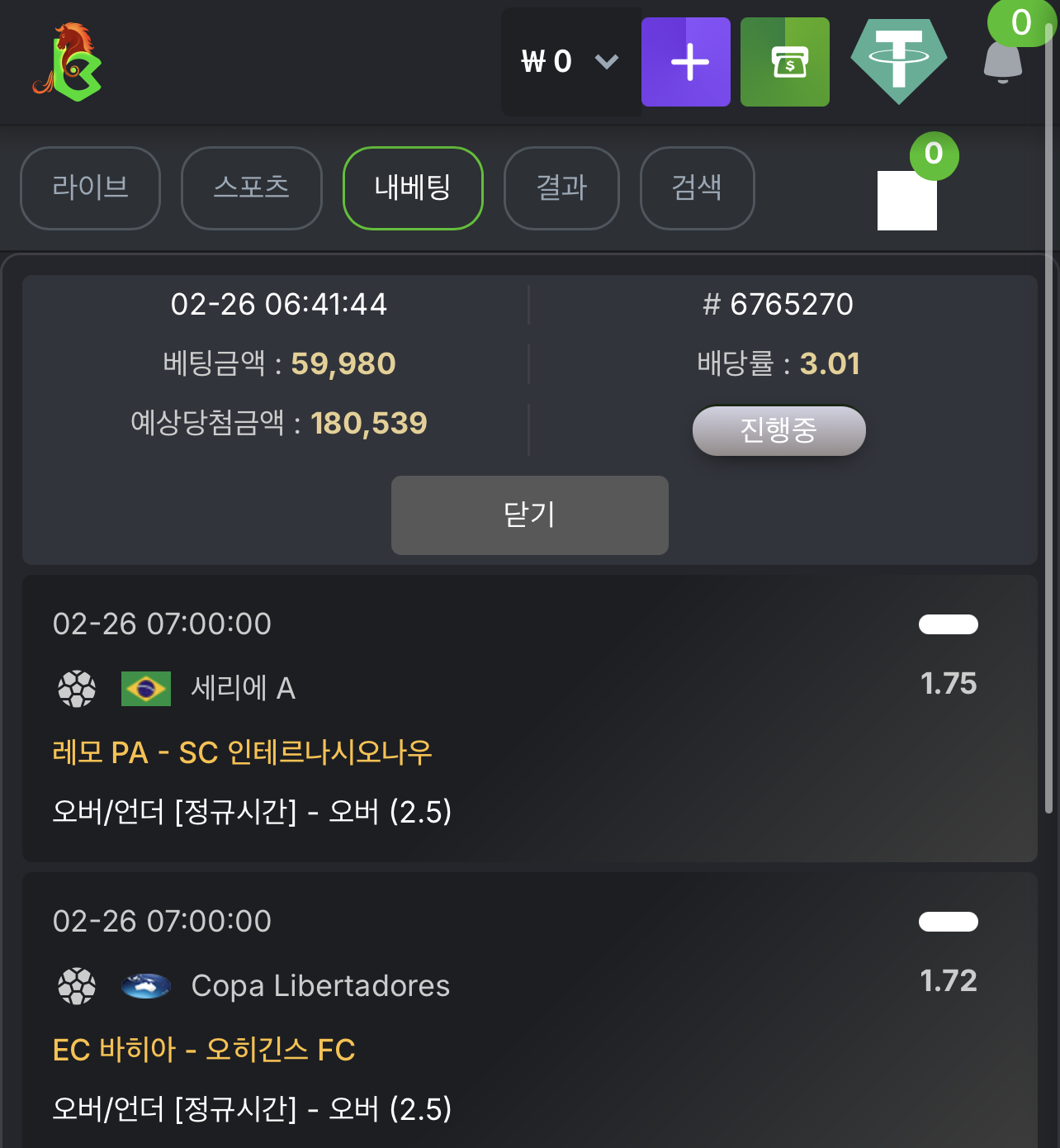Click the Copa Libertadores league icon

pos(147,985)
